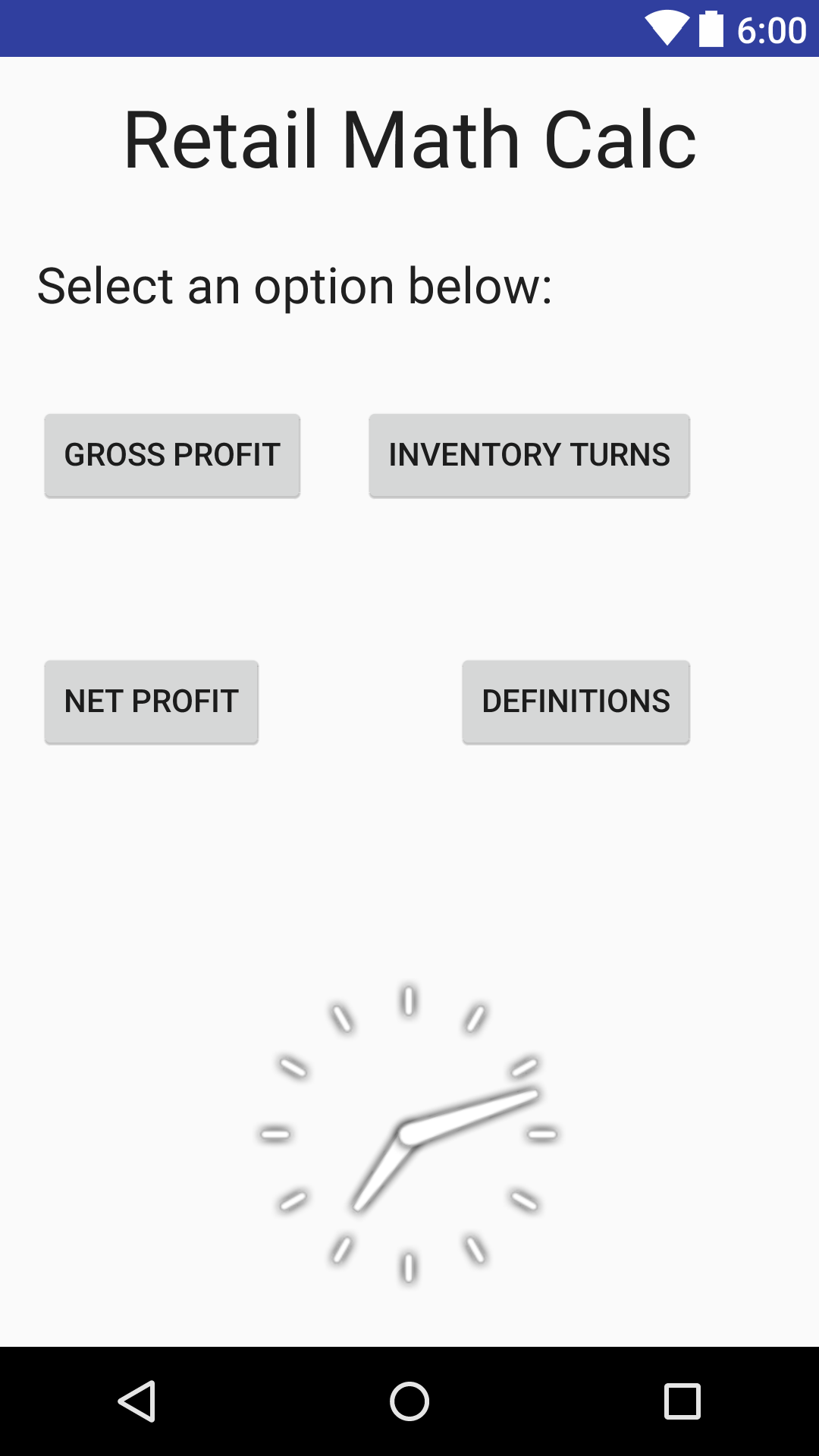819x1456 pixels.
Task: Select the INVENTORY TURNS option
Action: (529, 454)
